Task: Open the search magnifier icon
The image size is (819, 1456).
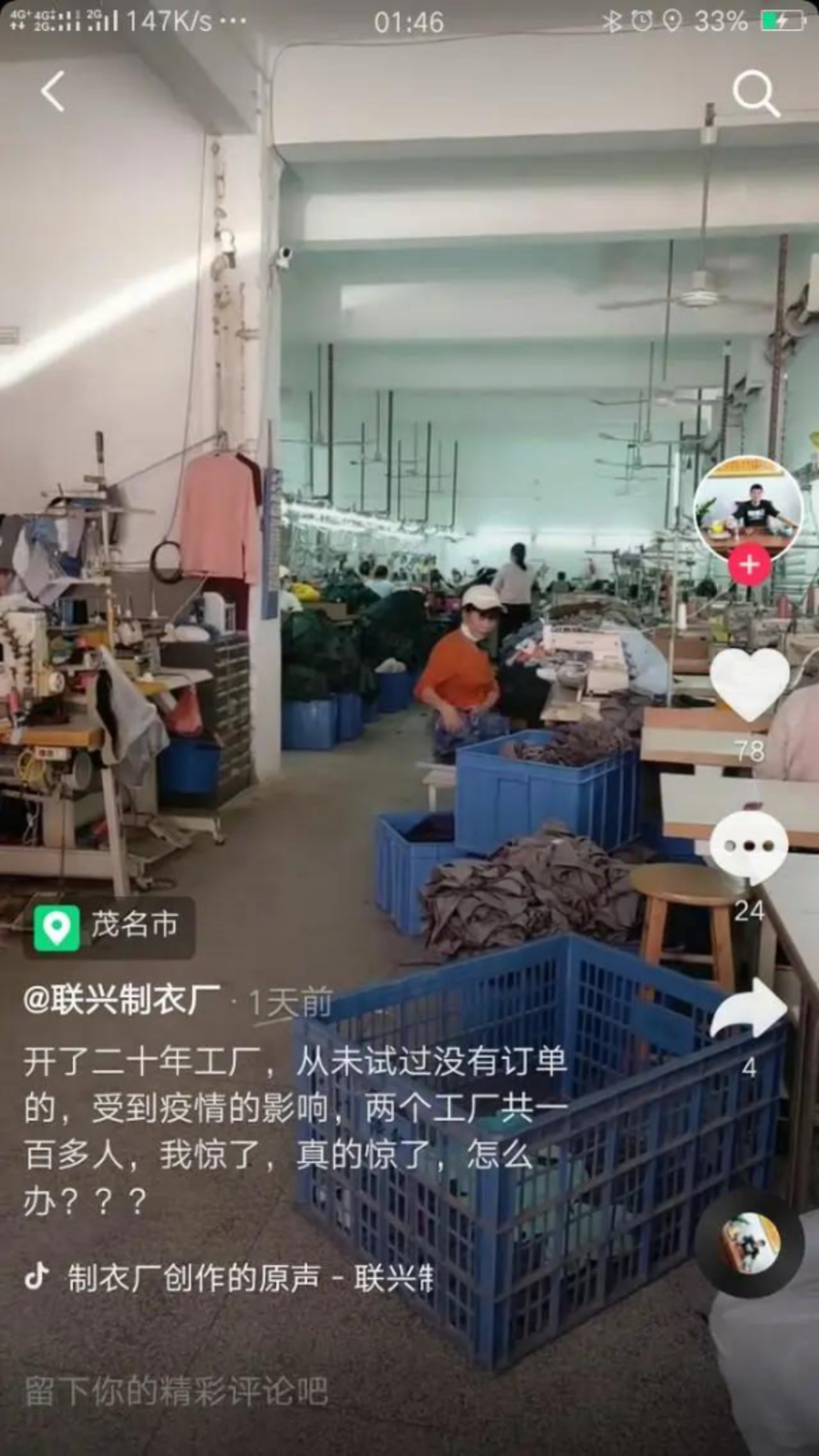Action: click(x=755, y=93)
